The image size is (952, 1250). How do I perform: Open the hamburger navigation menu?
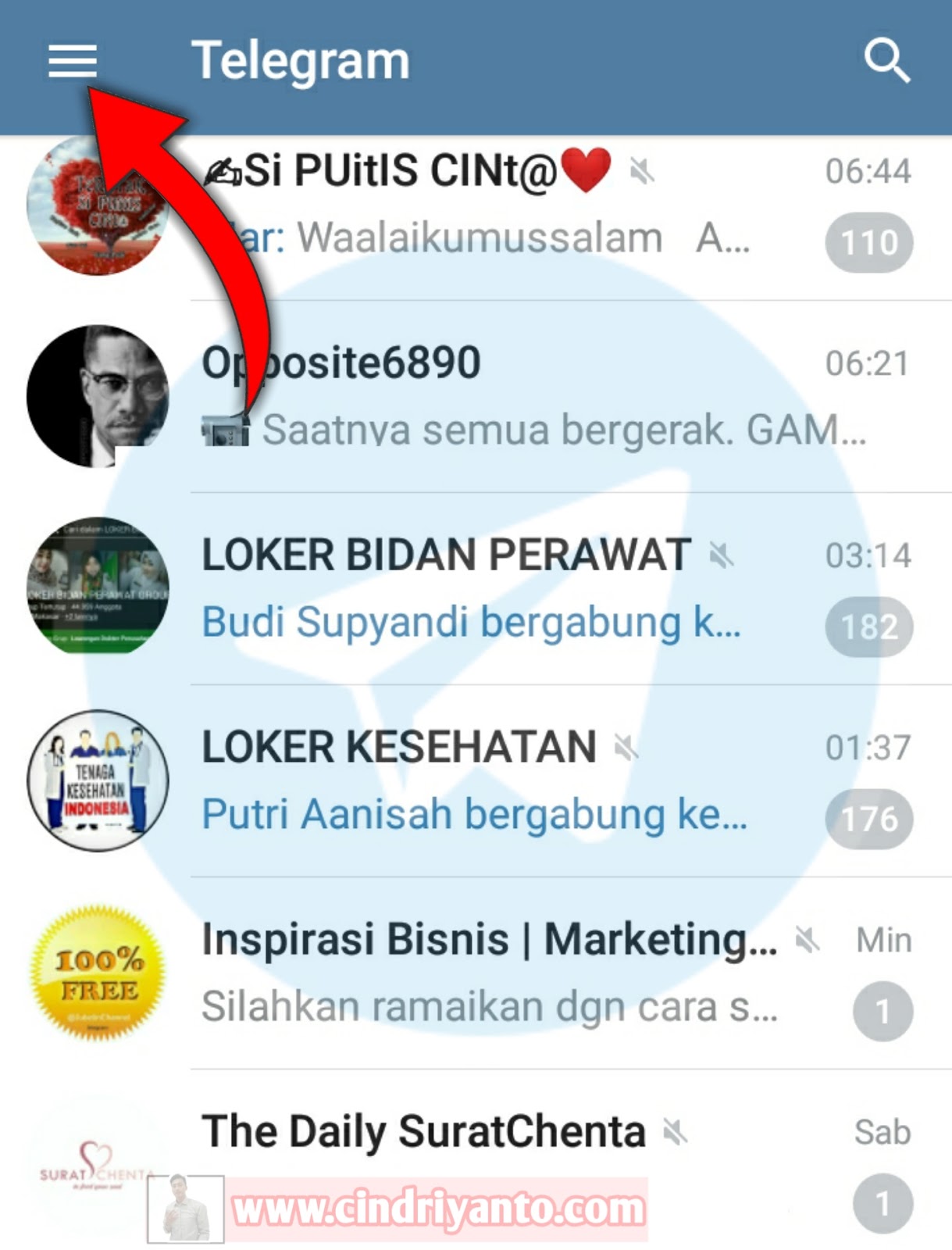(72, 61)
